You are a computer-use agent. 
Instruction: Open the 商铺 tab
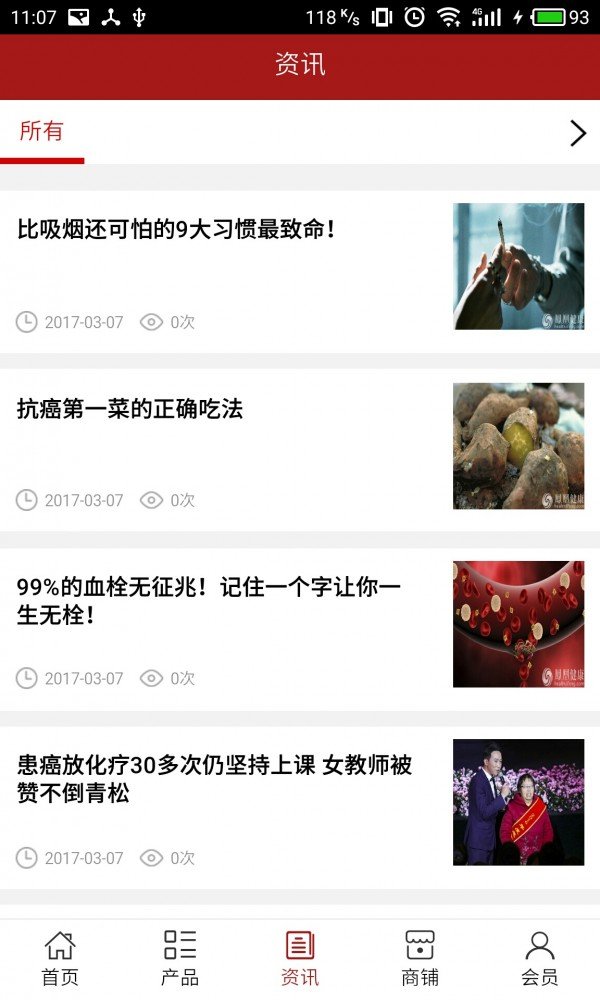point(420,957)
